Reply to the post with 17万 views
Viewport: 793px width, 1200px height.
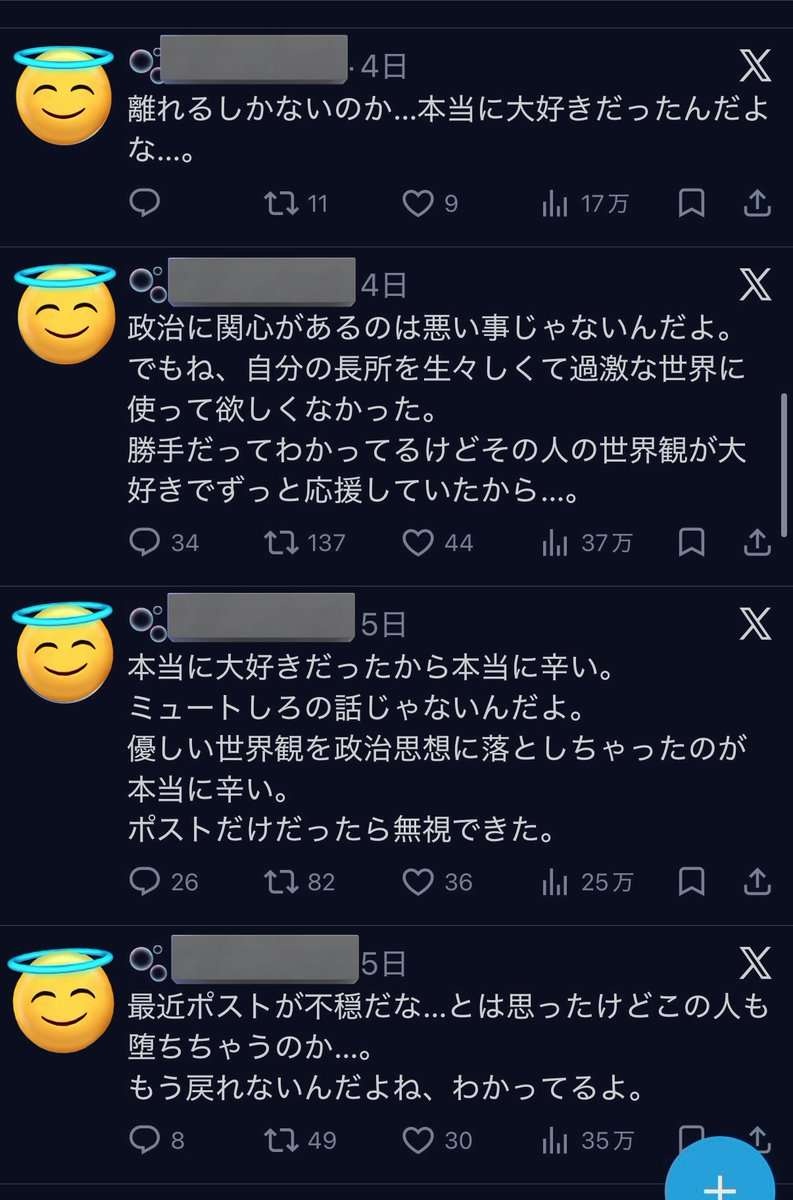[x=146, y=204]
